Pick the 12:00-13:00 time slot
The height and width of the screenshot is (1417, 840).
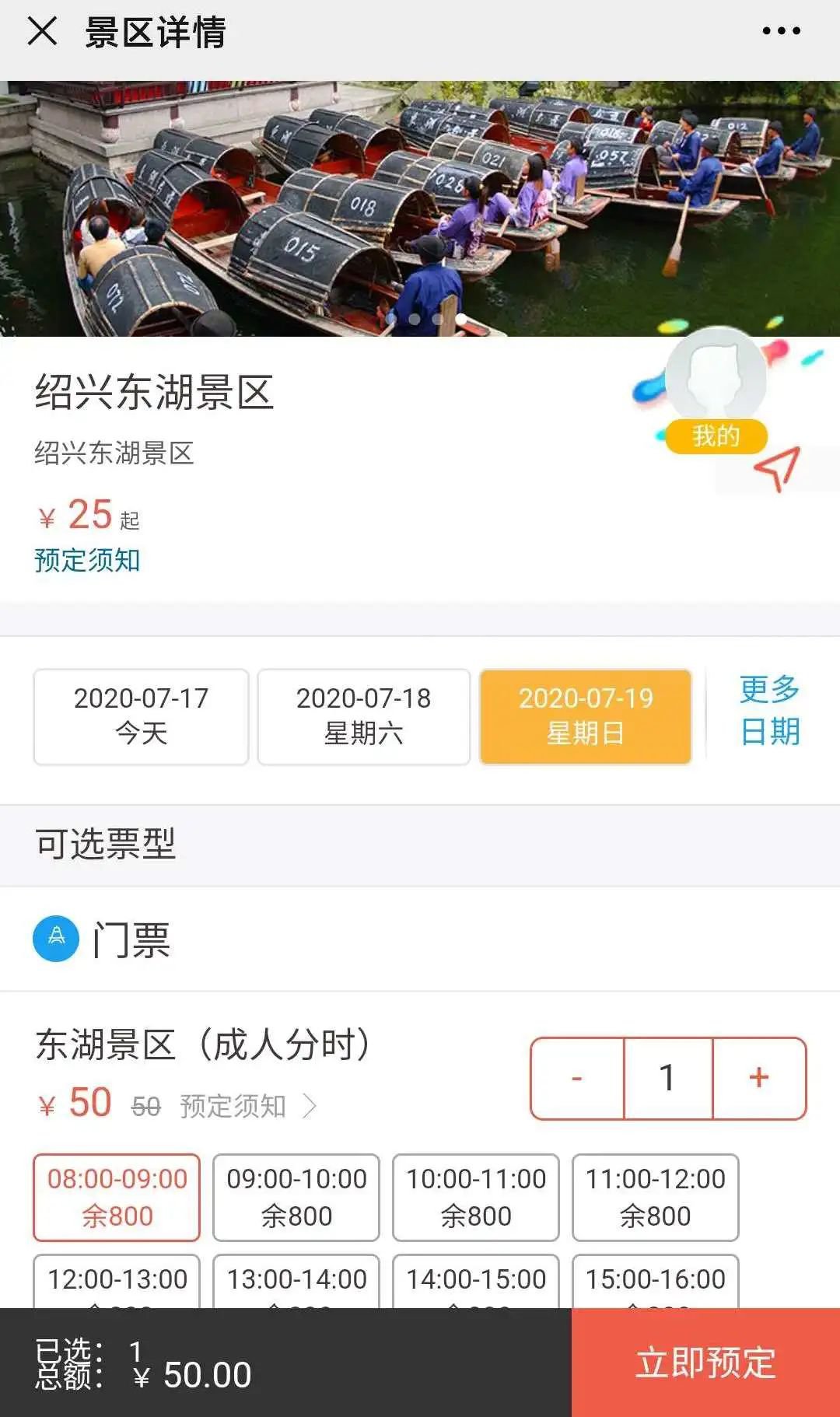coord(117,1281)
